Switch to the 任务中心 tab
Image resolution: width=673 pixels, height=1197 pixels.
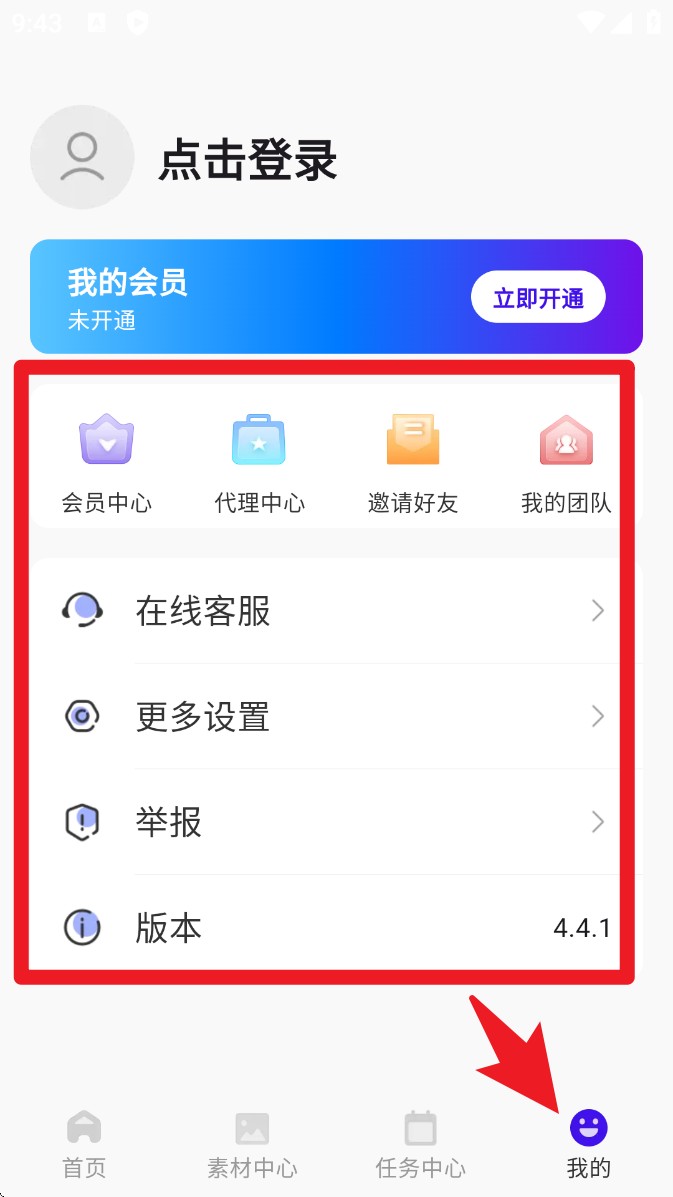coord(420,1144)
